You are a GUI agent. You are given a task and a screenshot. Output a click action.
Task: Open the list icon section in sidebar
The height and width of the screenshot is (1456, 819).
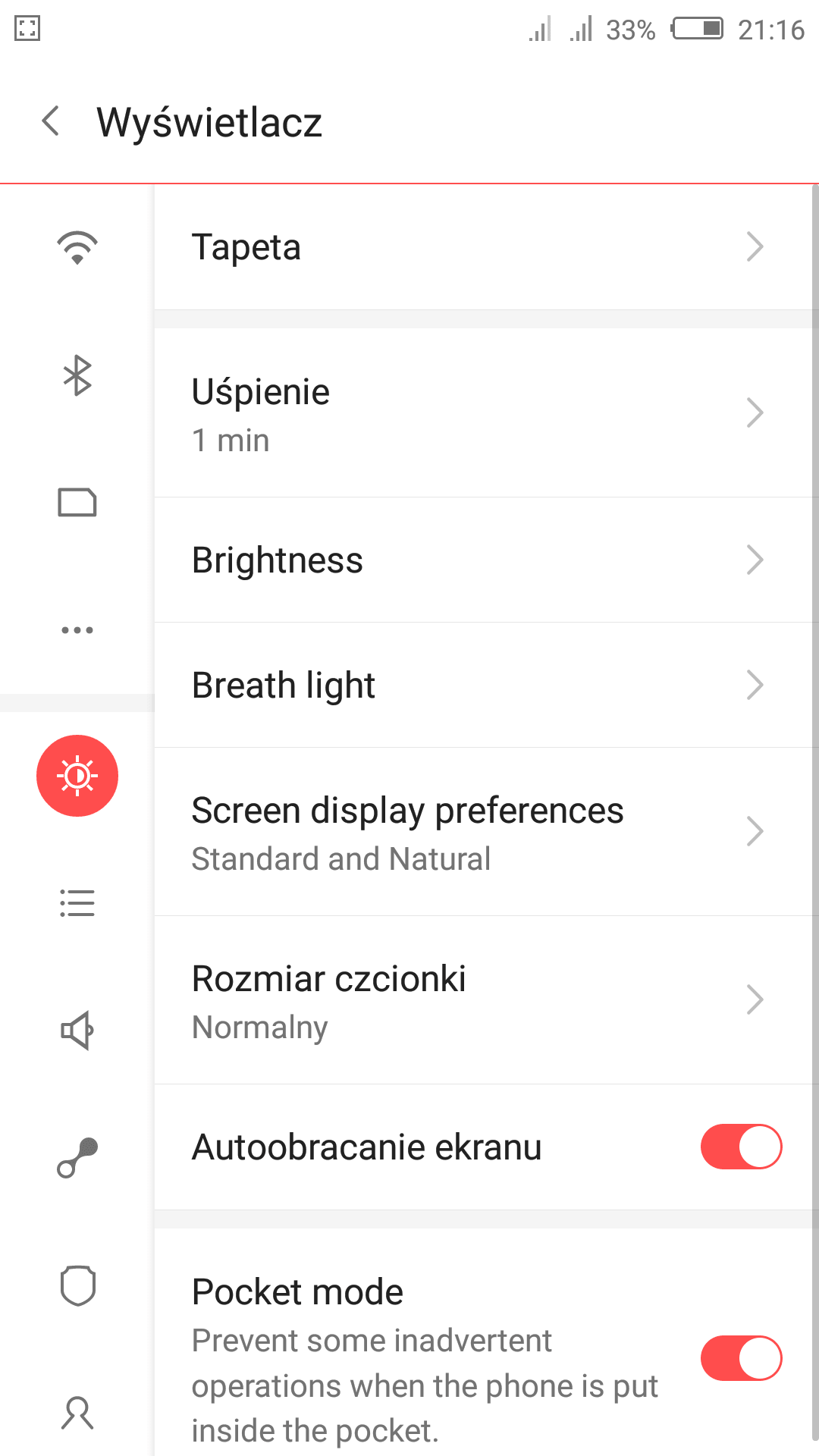(x=77, y=903)
